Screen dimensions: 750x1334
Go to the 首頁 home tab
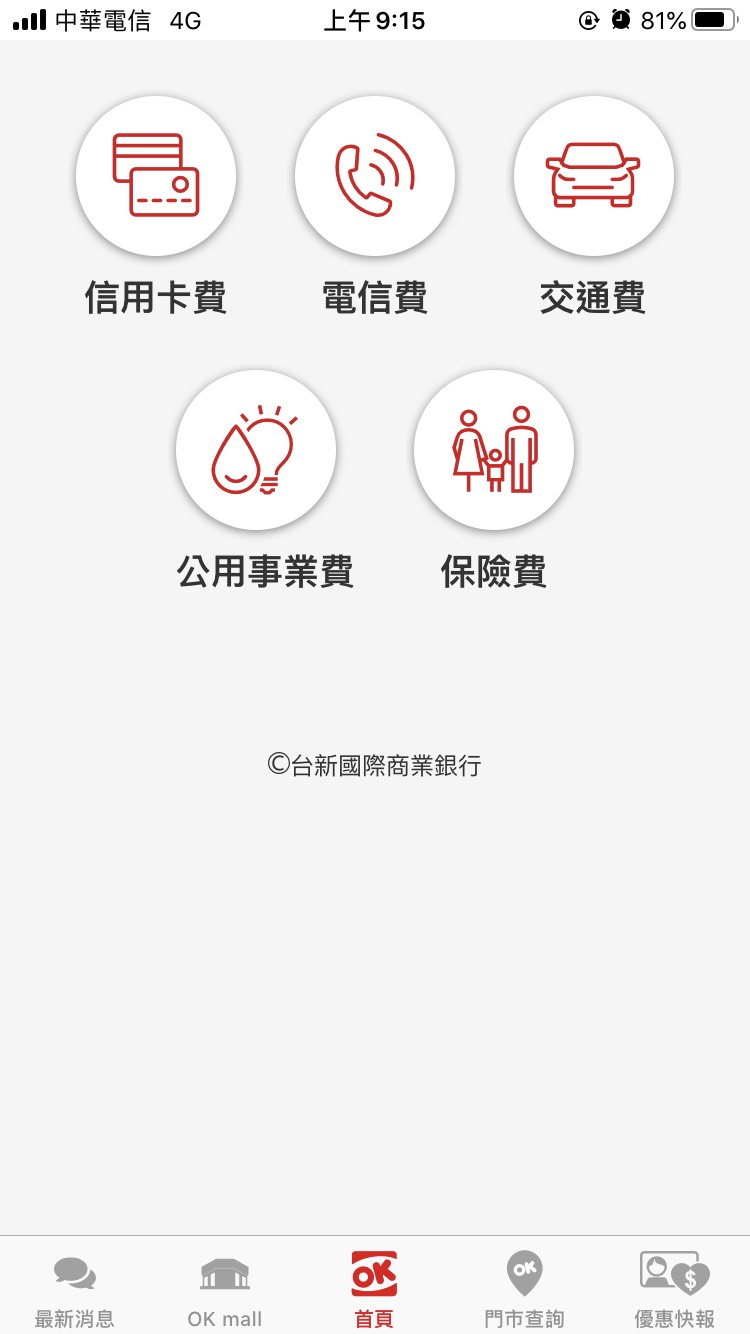pos(375,1289)
